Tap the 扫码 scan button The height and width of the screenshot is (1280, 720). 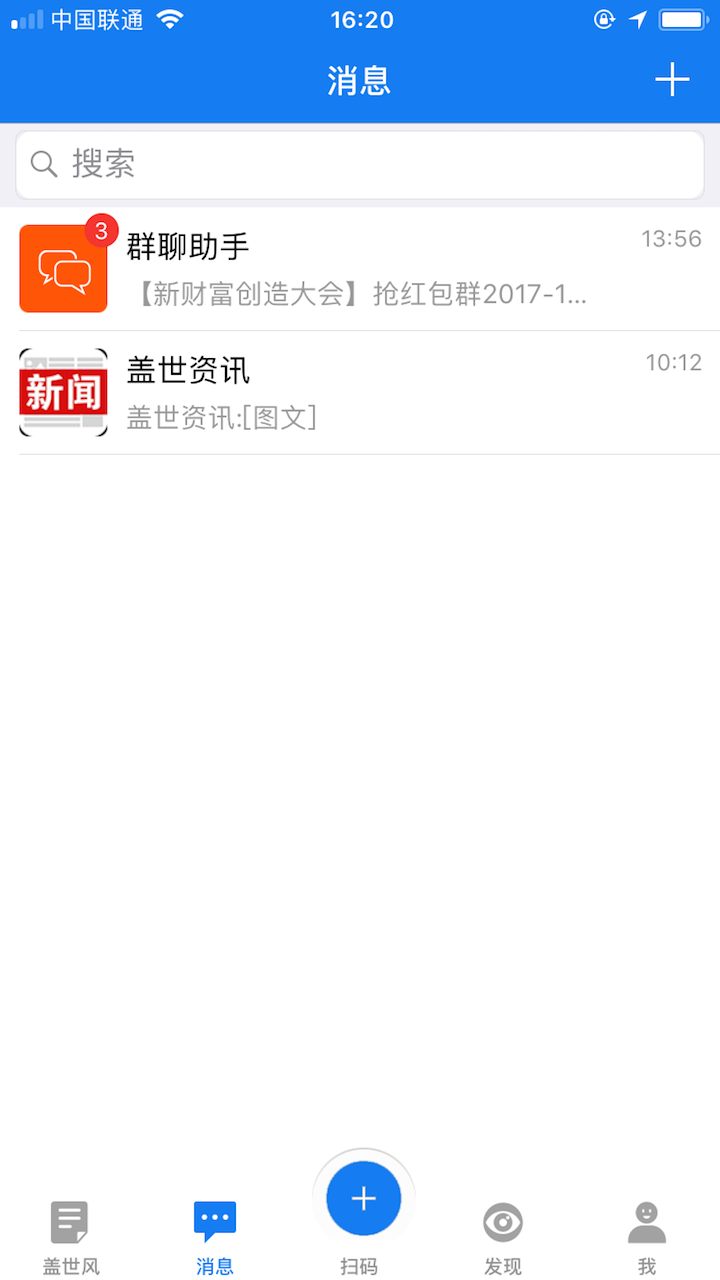tap(363, 1200)
